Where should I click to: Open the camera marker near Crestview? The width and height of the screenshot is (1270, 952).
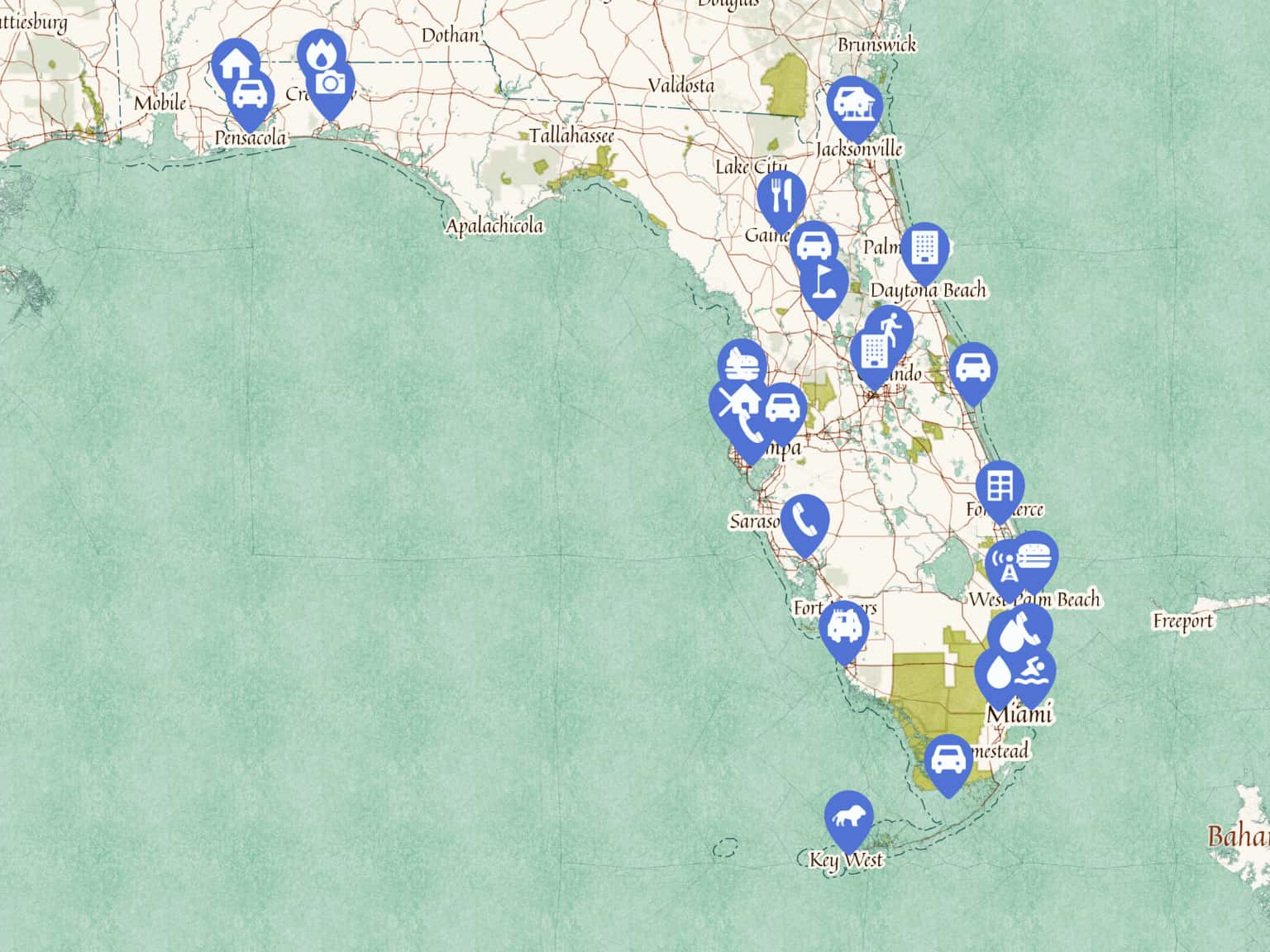[332, 83]
